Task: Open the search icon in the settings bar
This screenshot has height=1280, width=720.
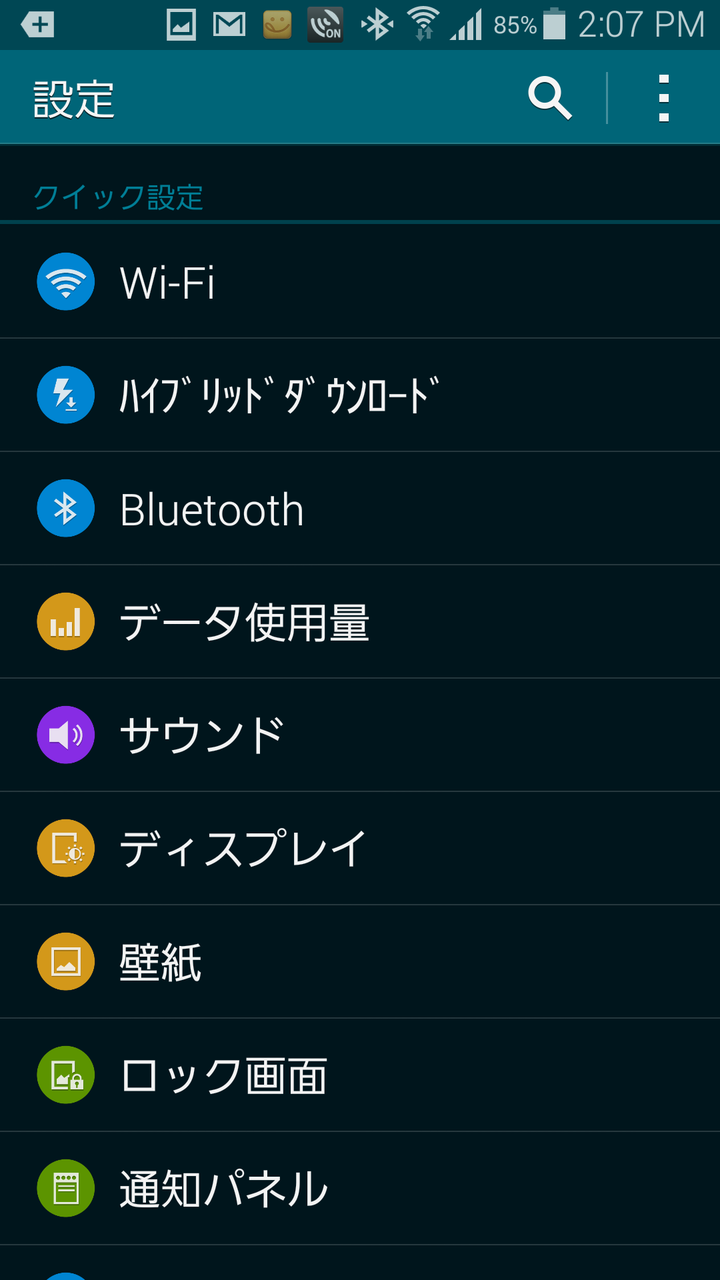Action: point(550,98)
